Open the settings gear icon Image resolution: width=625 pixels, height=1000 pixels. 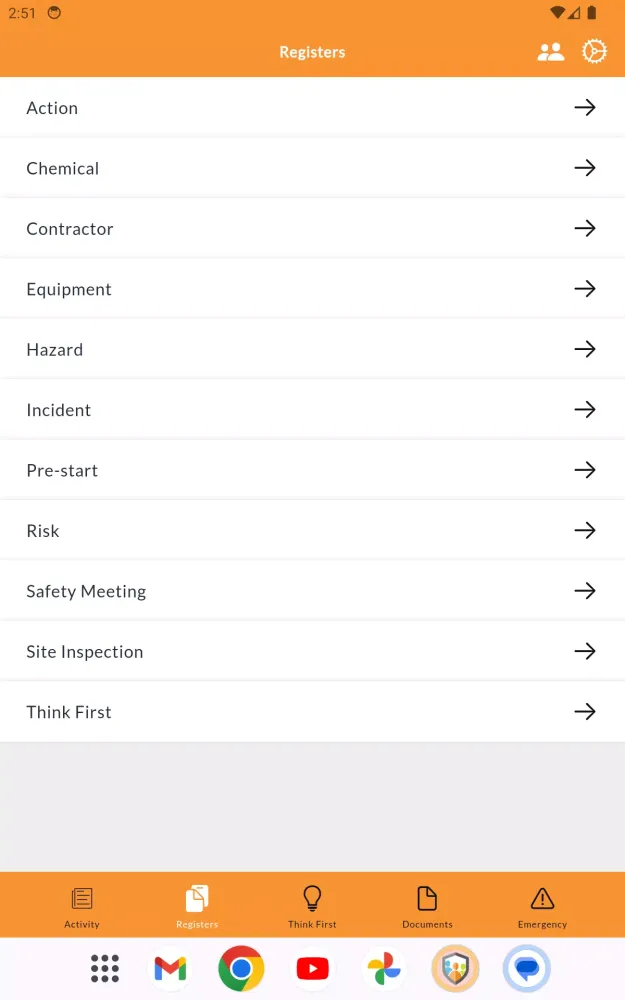pos(595,52)
